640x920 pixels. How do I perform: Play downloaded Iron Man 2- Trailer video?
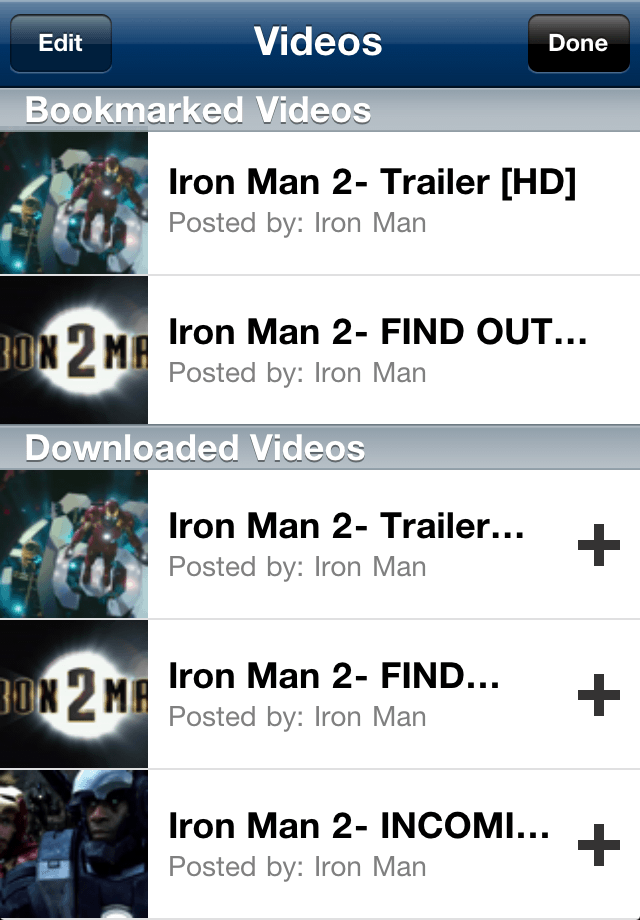point(346,544)
